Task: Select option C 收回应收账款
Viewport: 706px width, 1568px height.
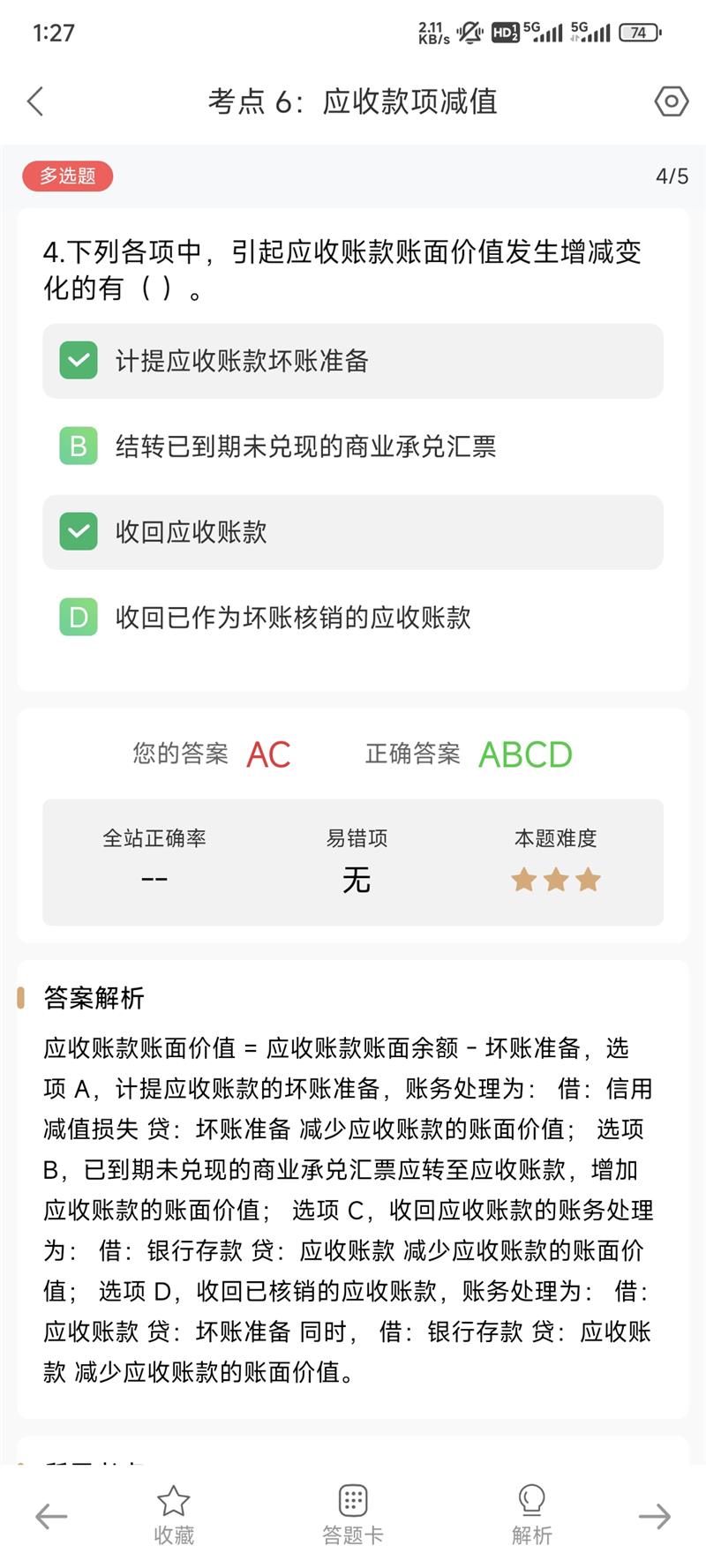Action: coord(353,532)
